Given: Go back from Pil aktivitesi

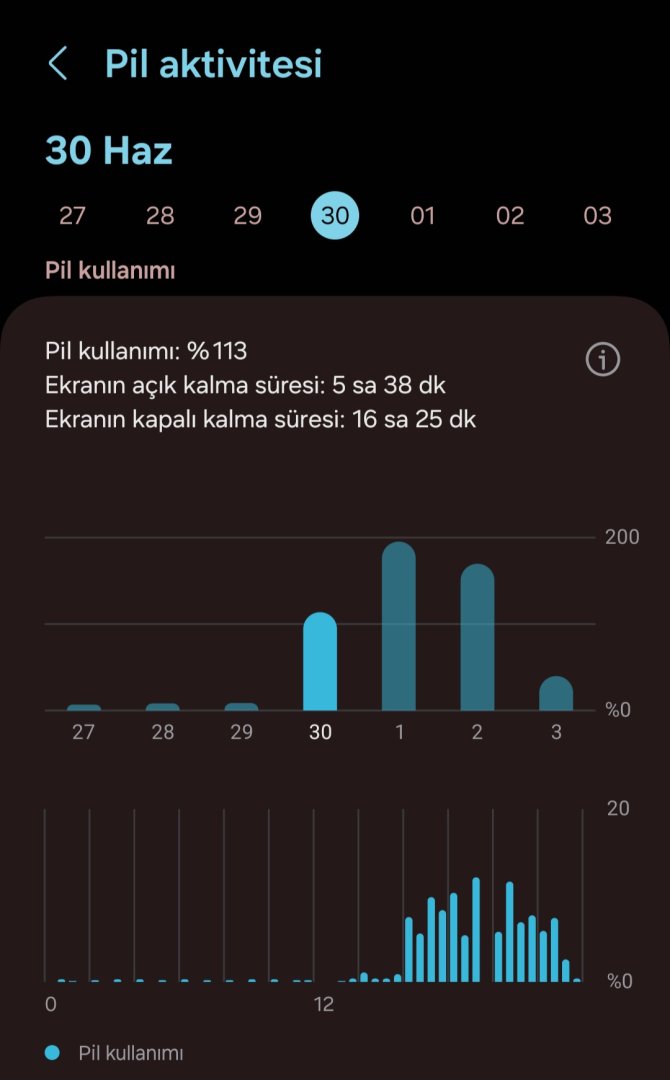Looking at the screenshot, I should pos(58,64).
